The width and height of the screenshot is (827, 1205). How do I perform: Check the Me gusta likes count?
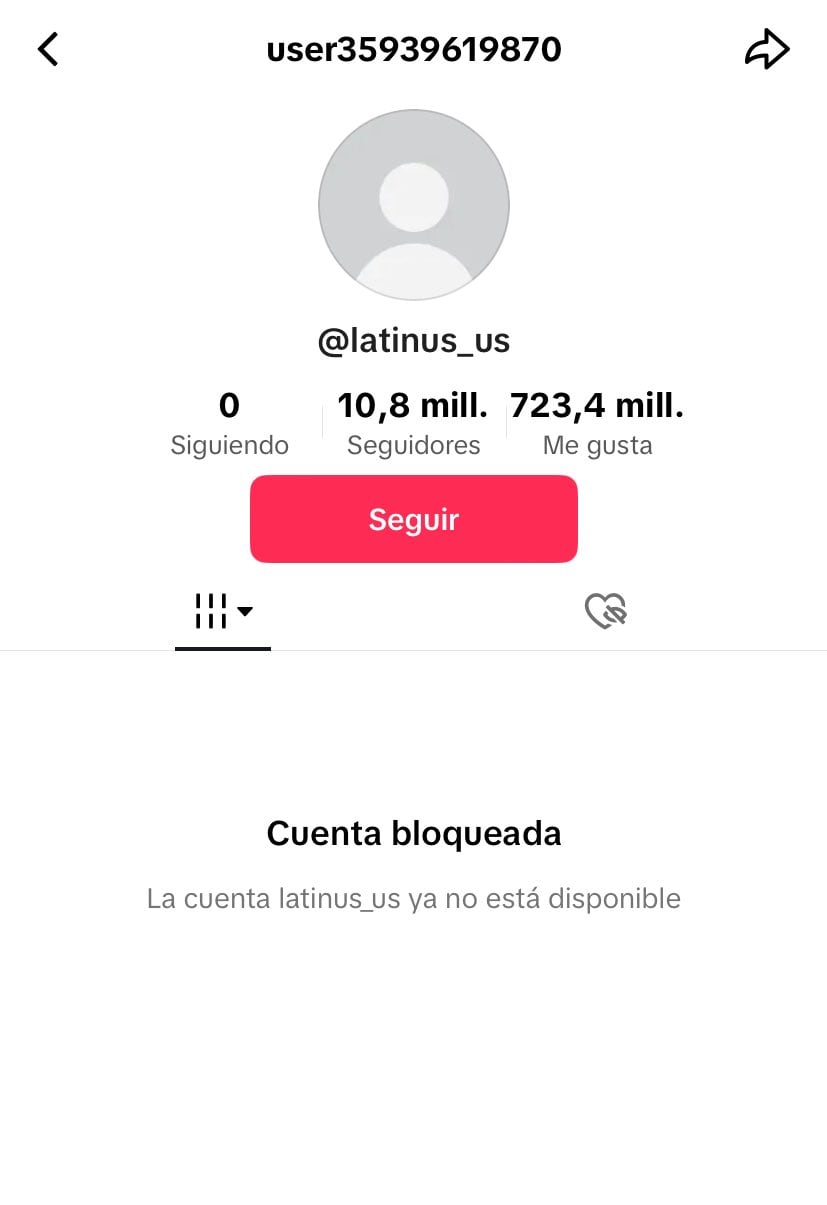tap(596, 422)
